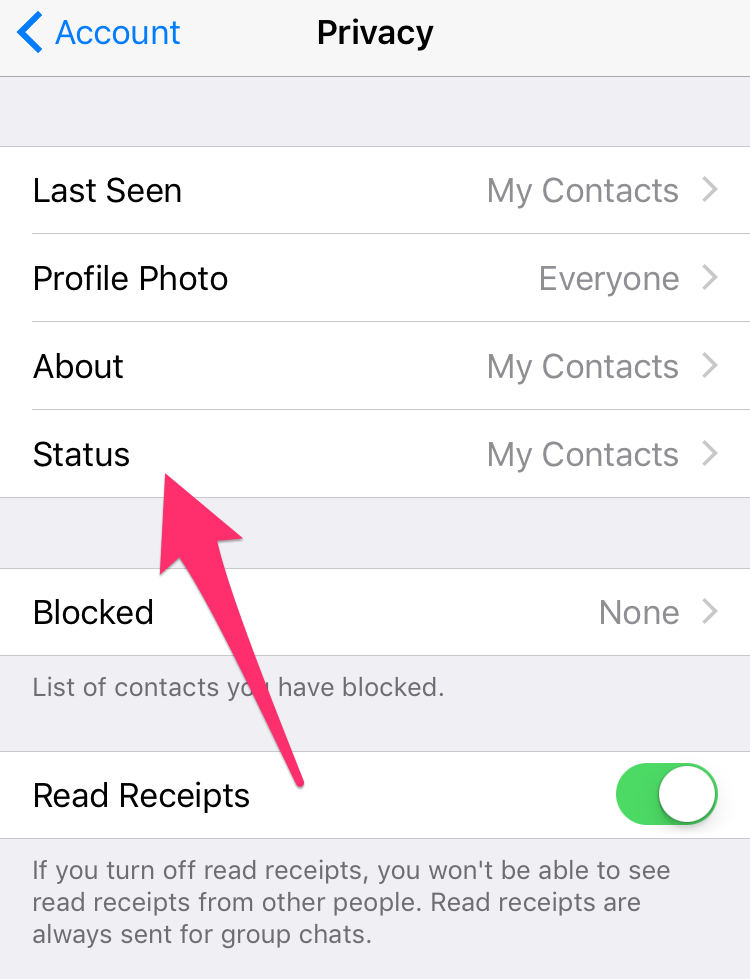This screenshot has width=750, height=979.
Task: Go back to Account settings
Action: [x=98, y=33]
